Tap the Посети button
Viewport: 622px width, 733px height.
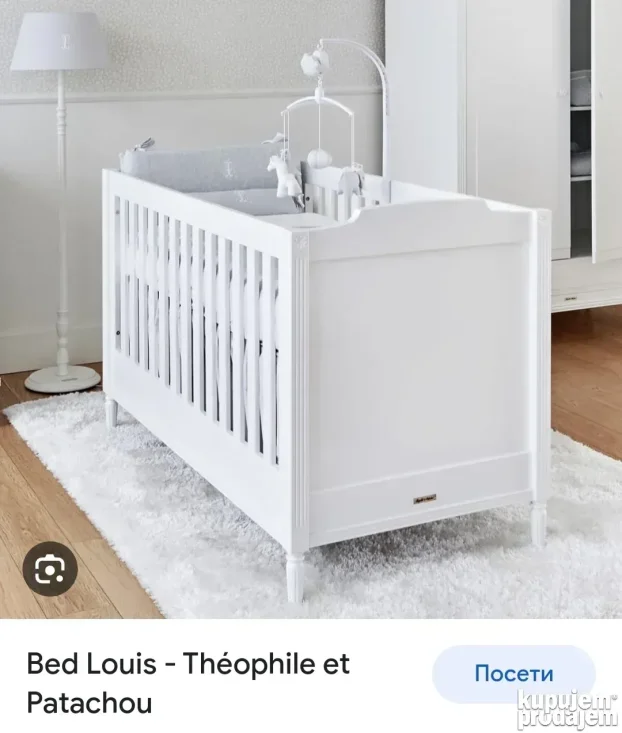tap(513, 674)
